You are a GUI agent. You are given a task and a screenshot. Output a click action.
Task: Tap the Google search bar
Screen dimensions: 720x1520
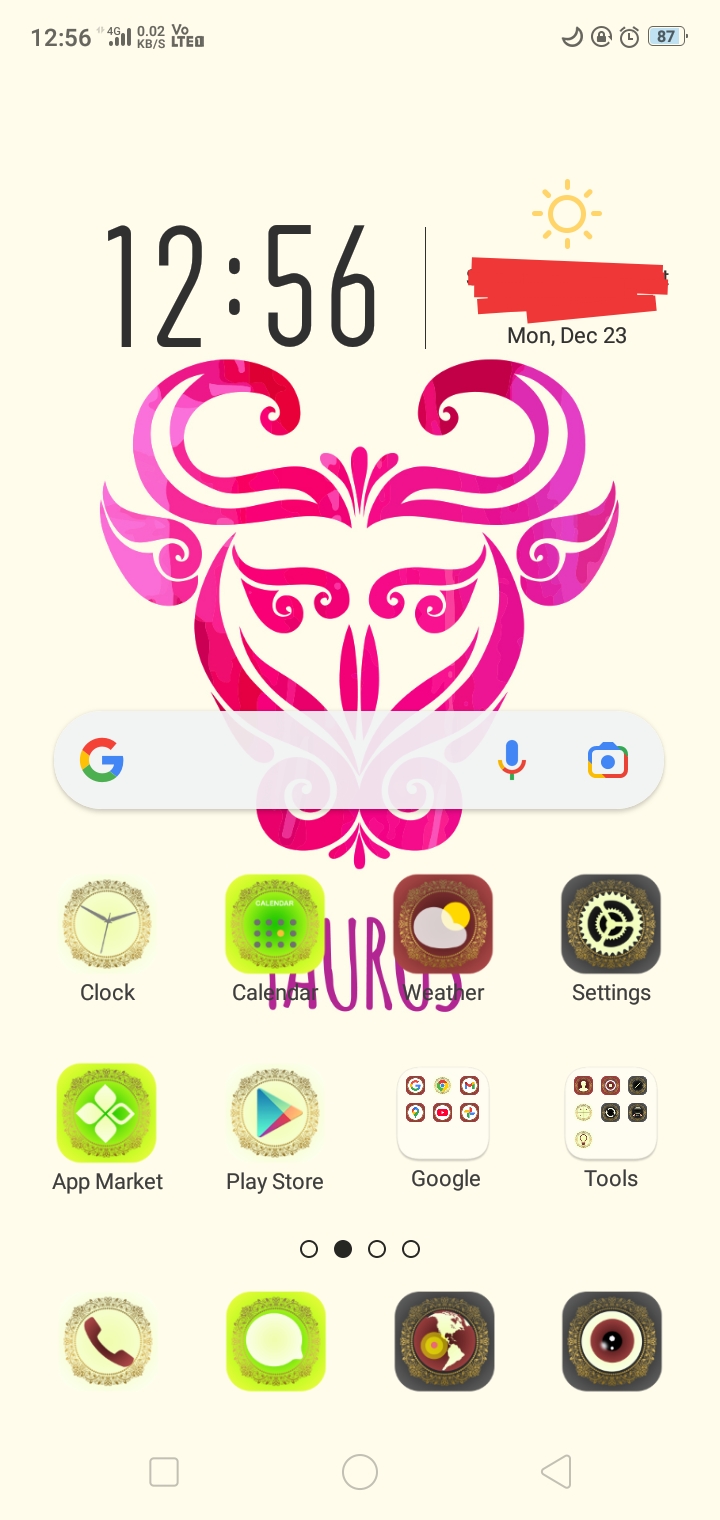[x=300, y=762]
